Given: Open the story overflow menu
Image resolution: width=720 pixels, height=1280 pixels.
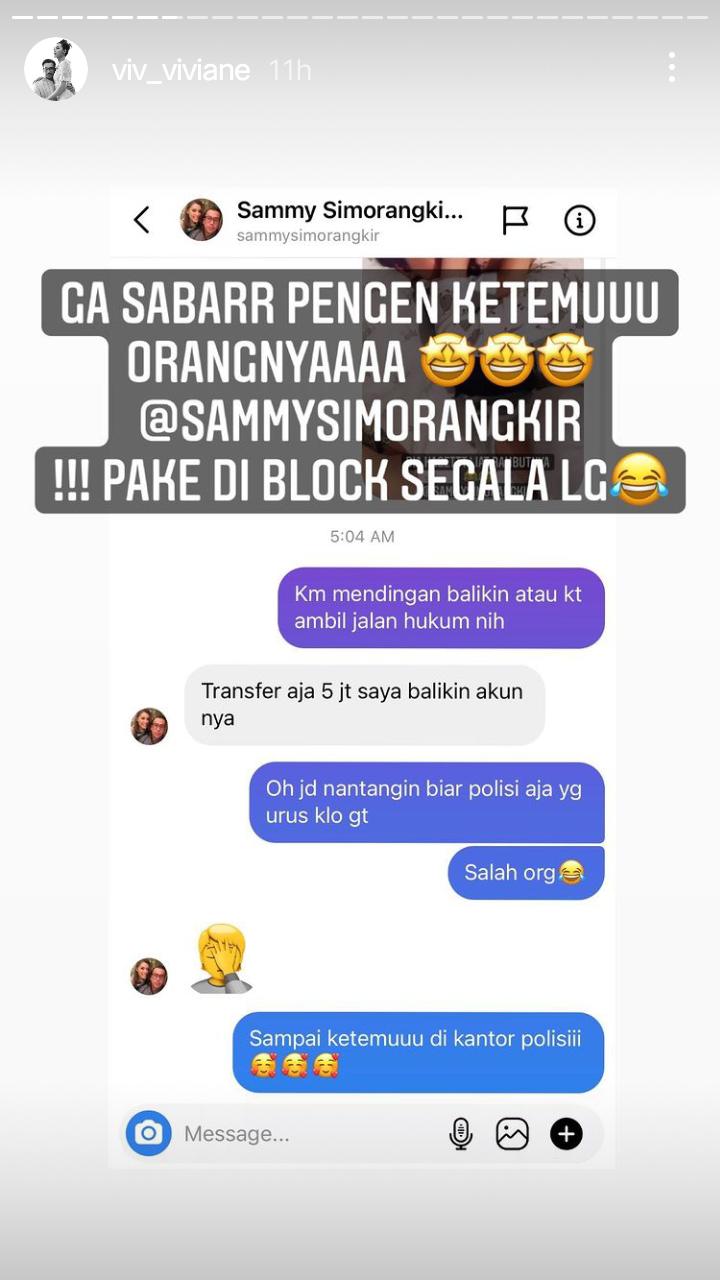Looking at the screenshot, I should point(672,68).
